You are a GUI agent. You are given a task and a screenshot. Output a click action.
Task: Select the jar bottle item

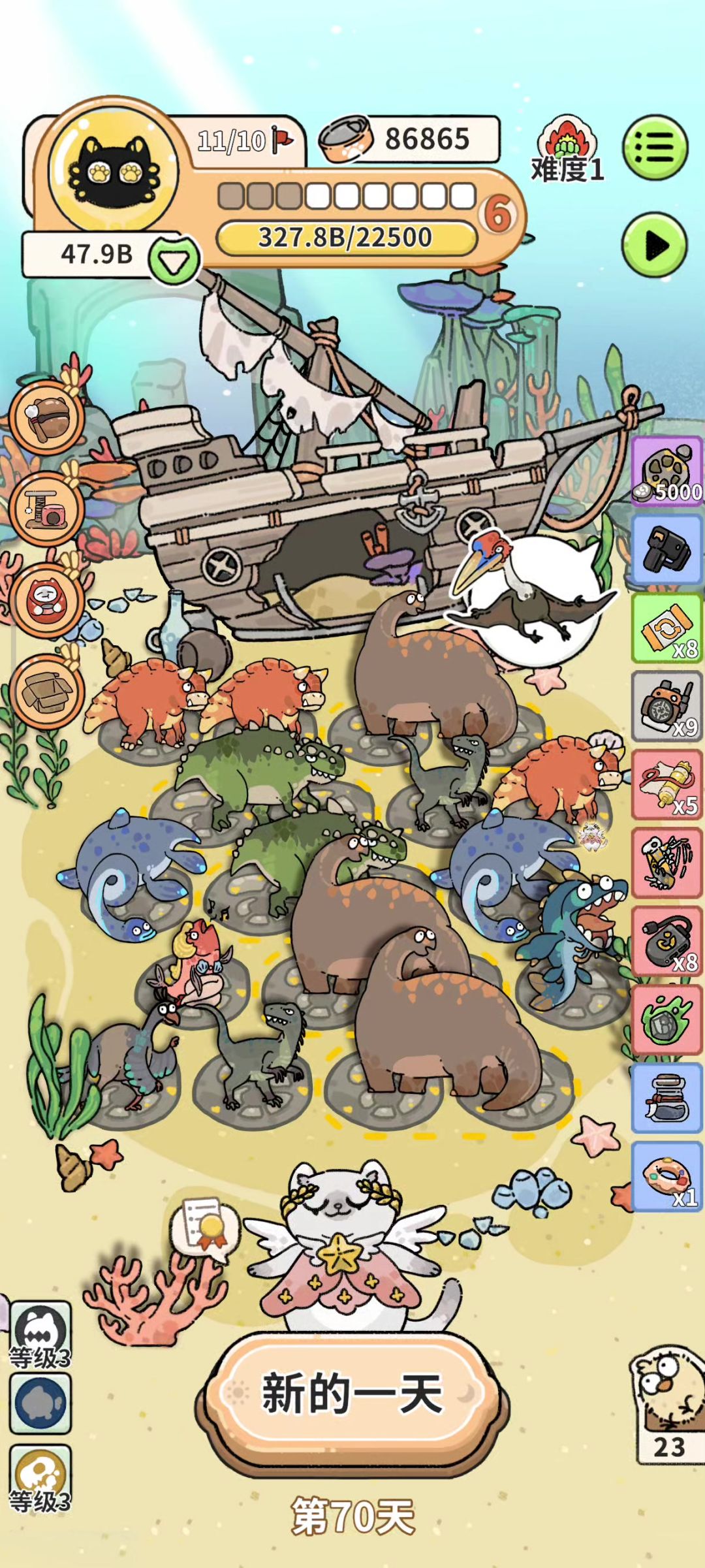coord(667,1098)
